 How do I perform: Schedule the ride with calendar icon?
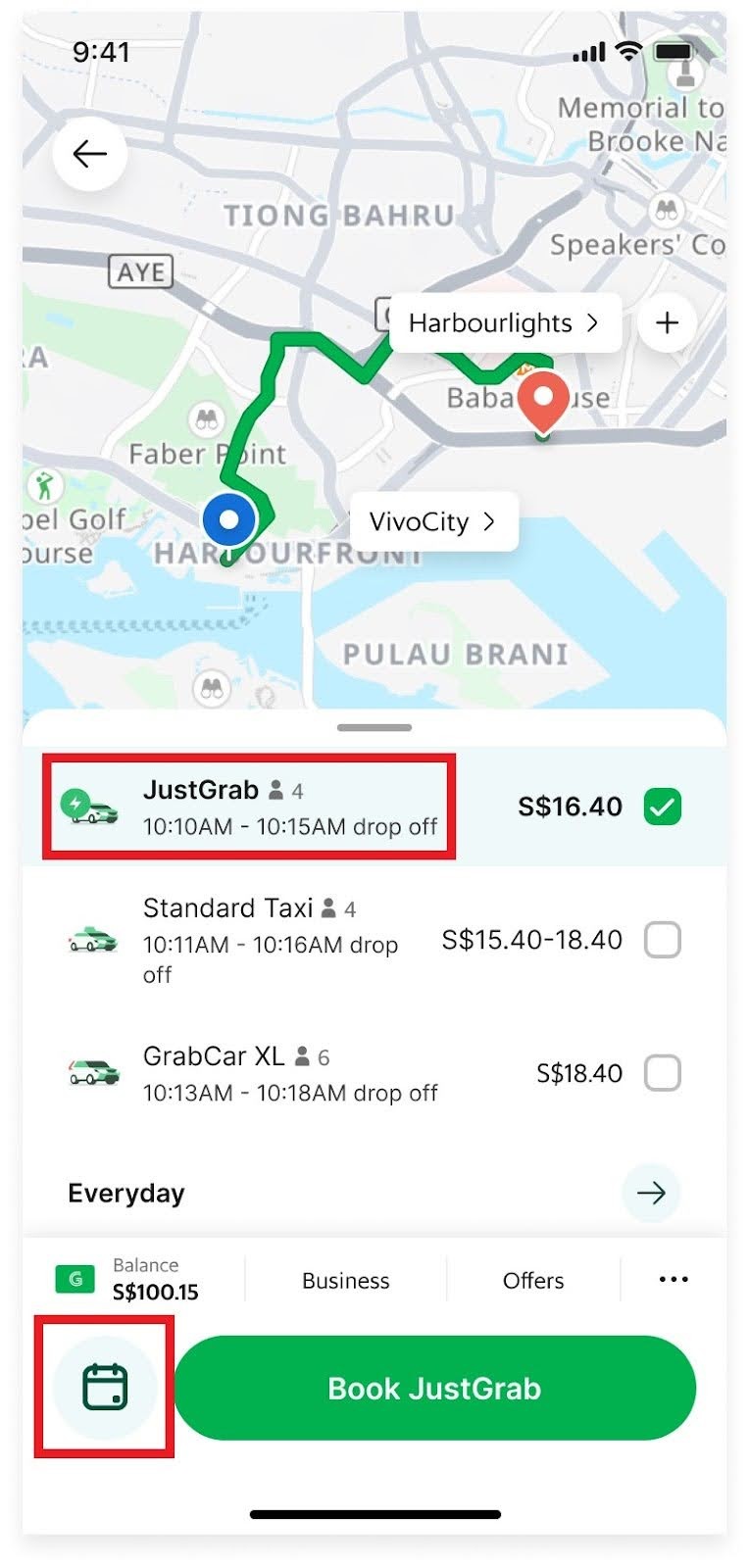pos(105,1388)
